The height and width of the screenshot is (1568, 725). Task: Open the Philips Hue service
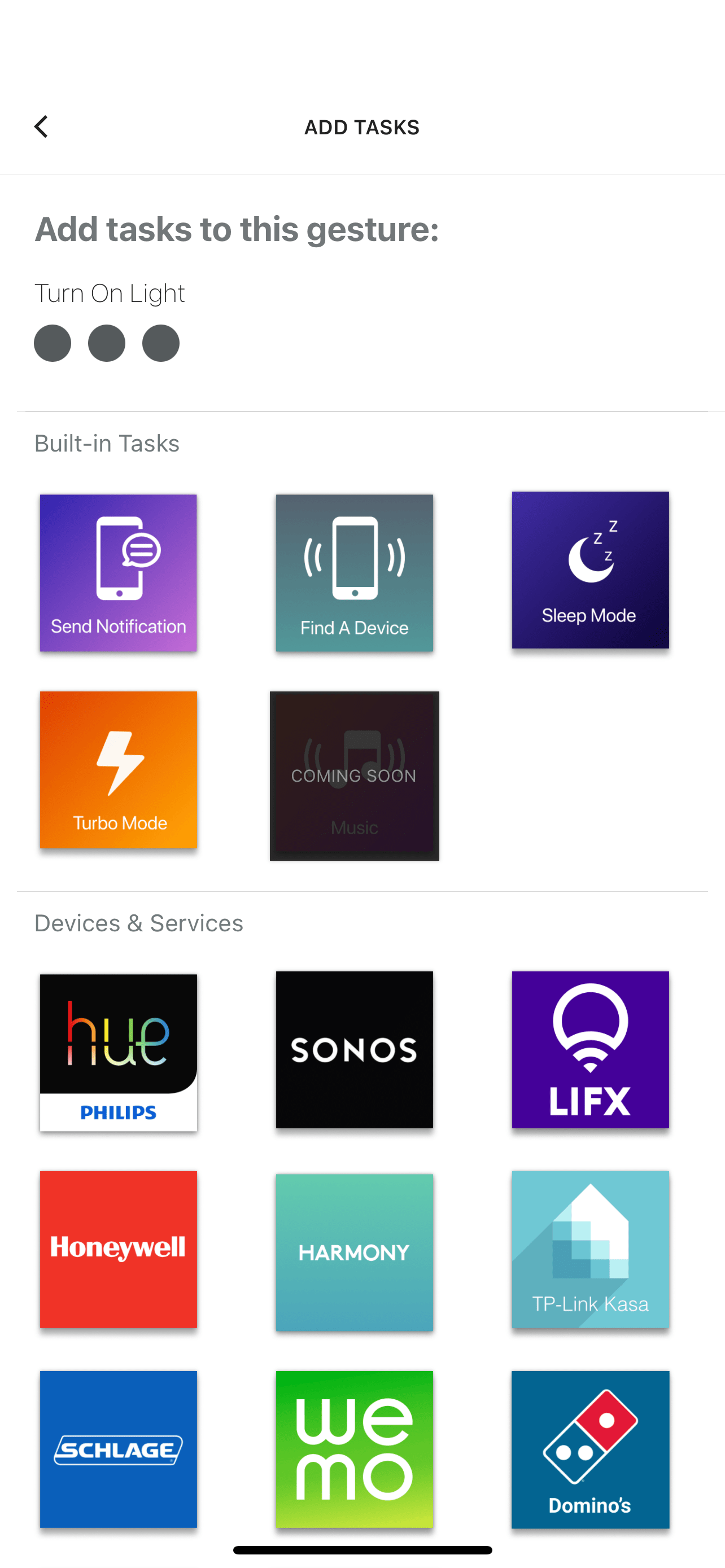[118, 1052]
